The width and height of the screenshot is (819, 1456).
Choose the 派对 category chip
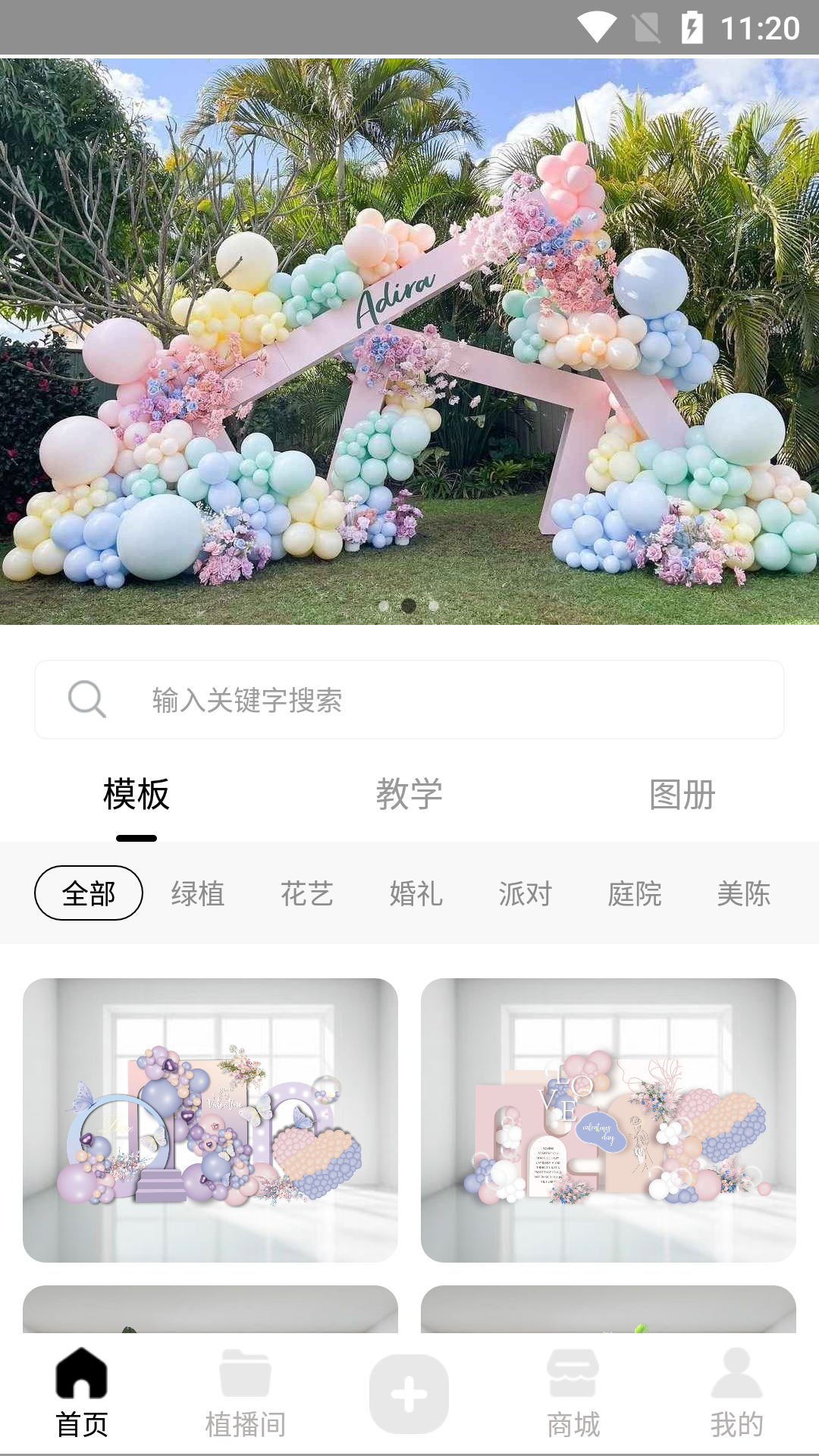pos(526,893)
